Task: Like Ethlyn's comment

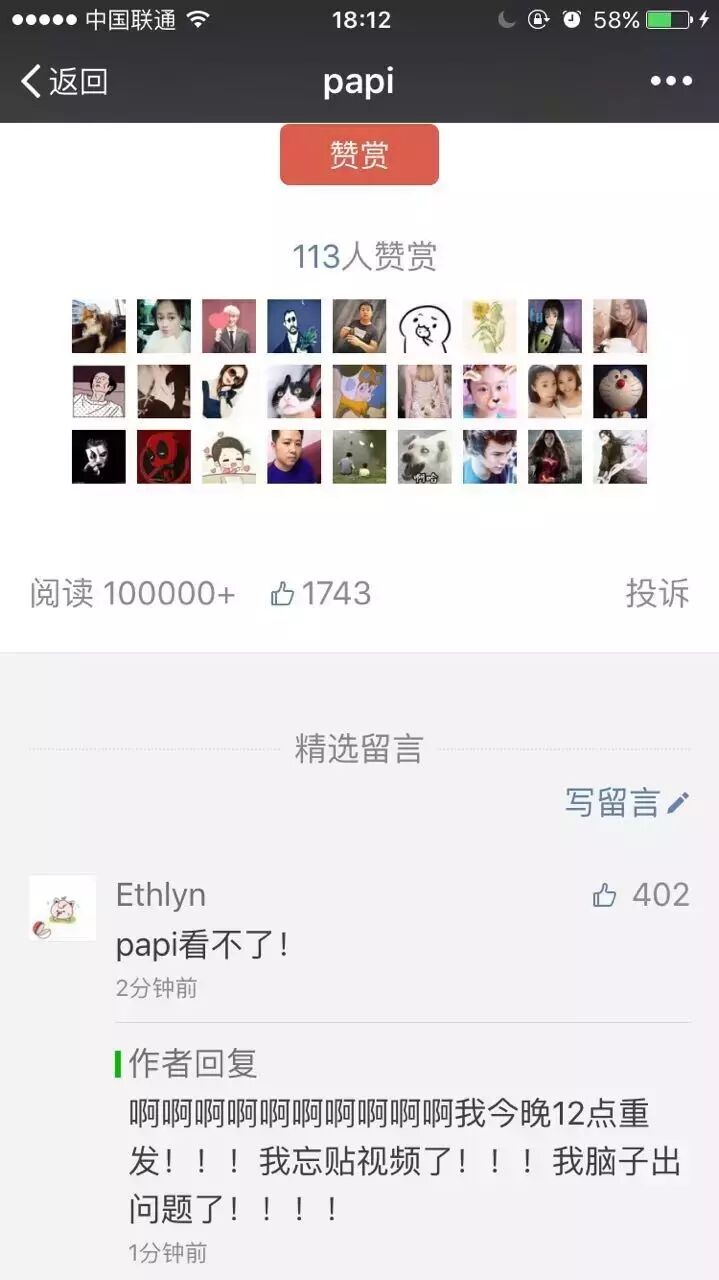Action: tap(605, 895)
